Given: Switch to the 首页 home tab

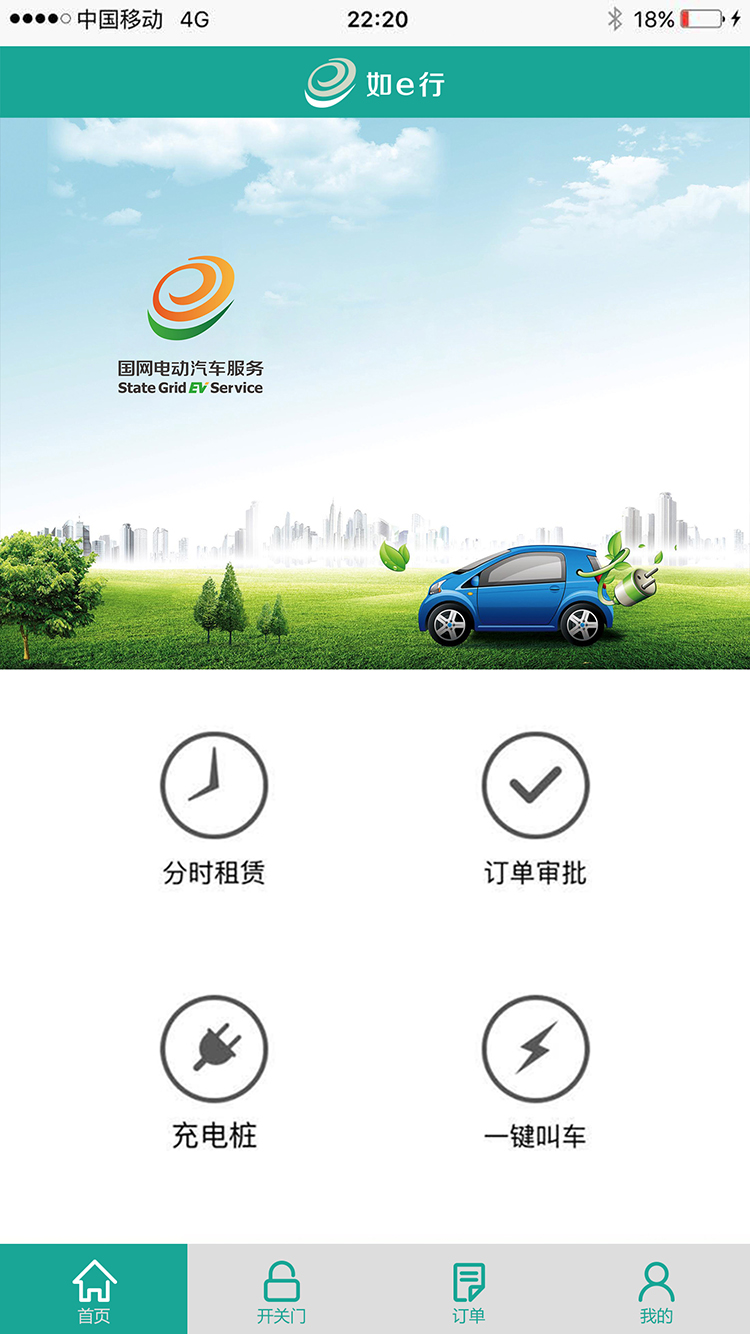Looking at the screenshot, I should (x=94, y=1290).
